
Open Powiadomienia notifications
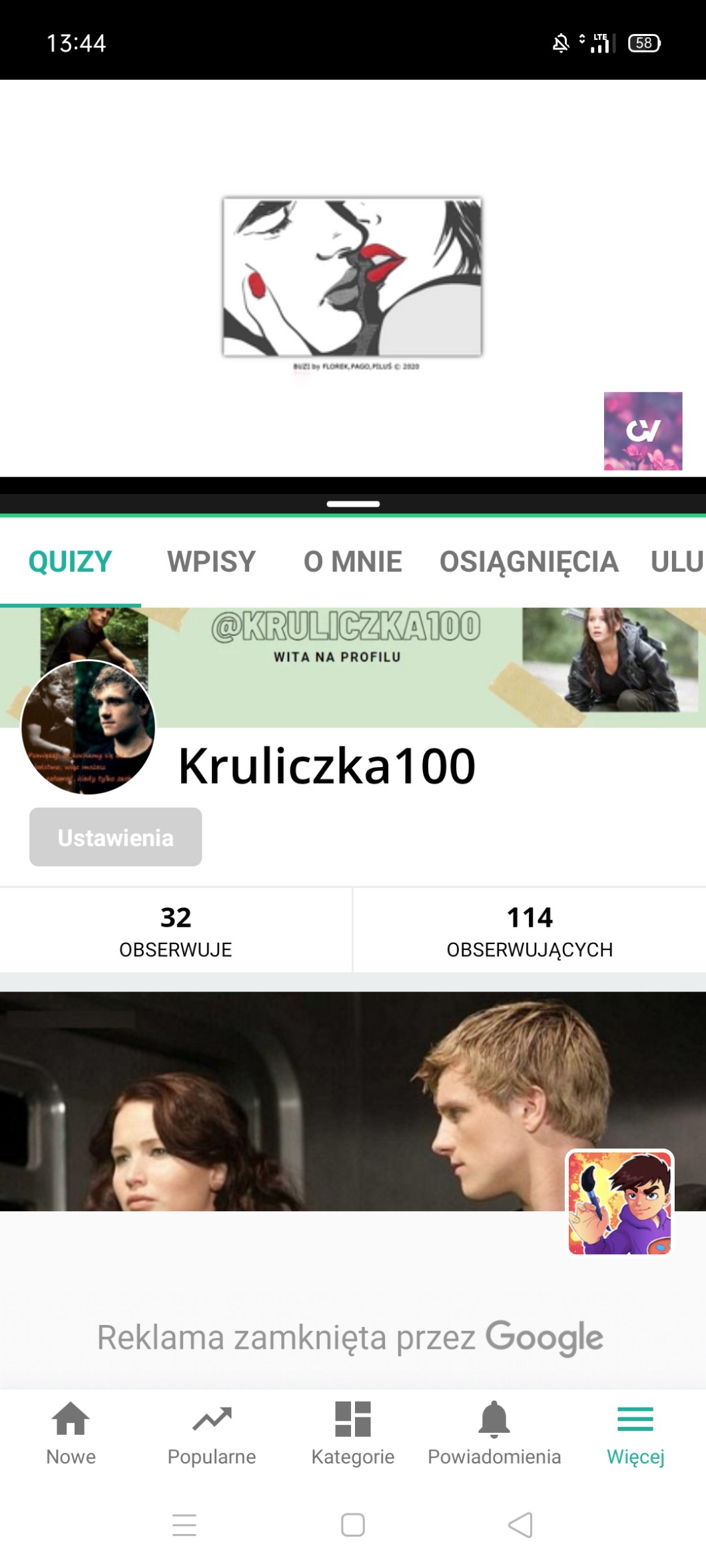pos(494,1432)
